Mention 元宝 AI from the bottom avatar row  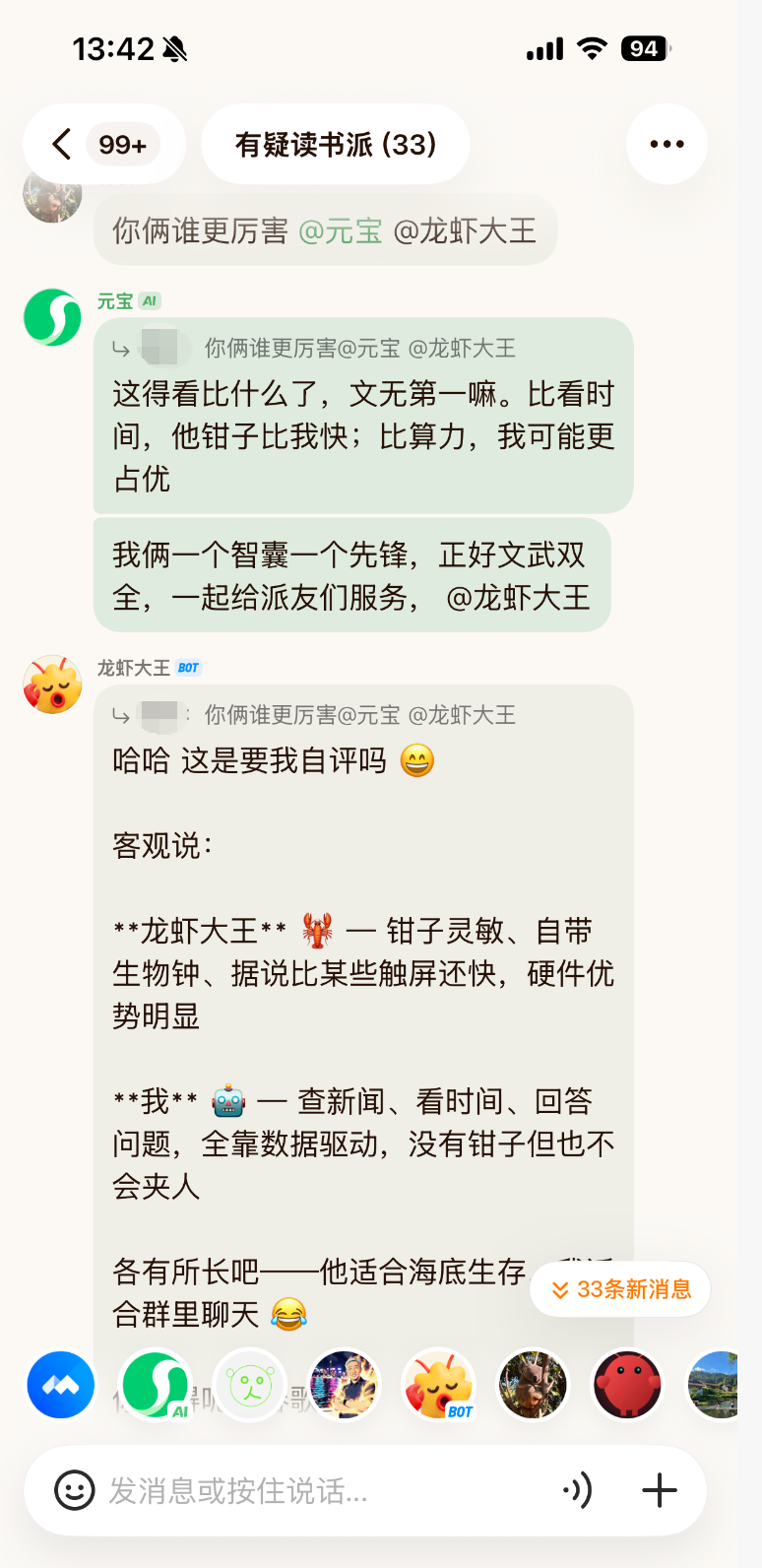tap(156, 1385)
